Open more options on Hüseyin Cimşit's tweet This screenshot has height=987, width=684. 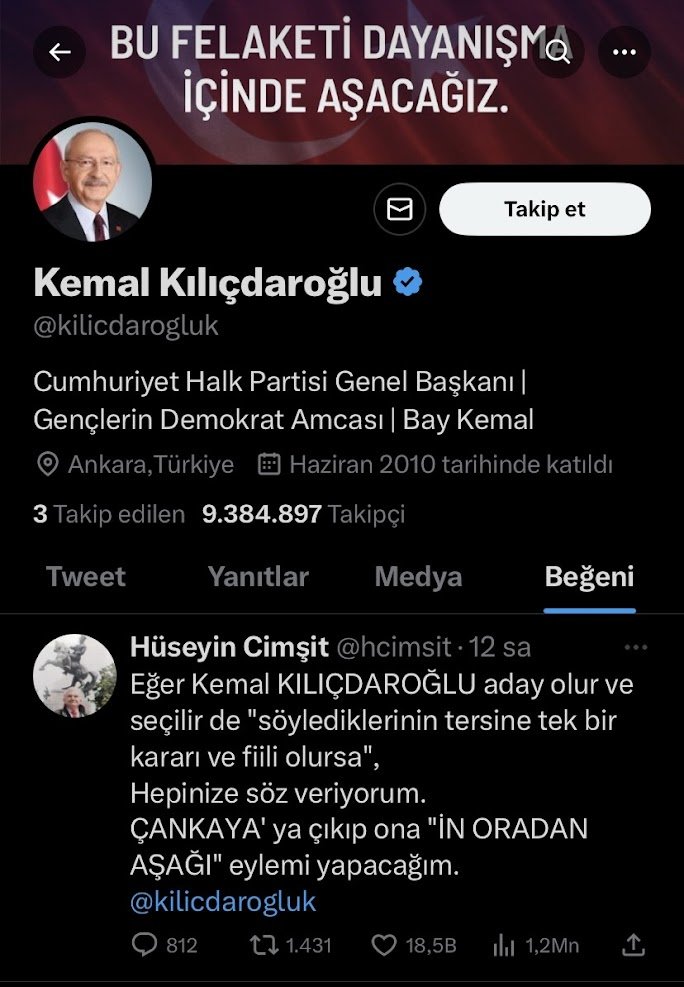635,648
